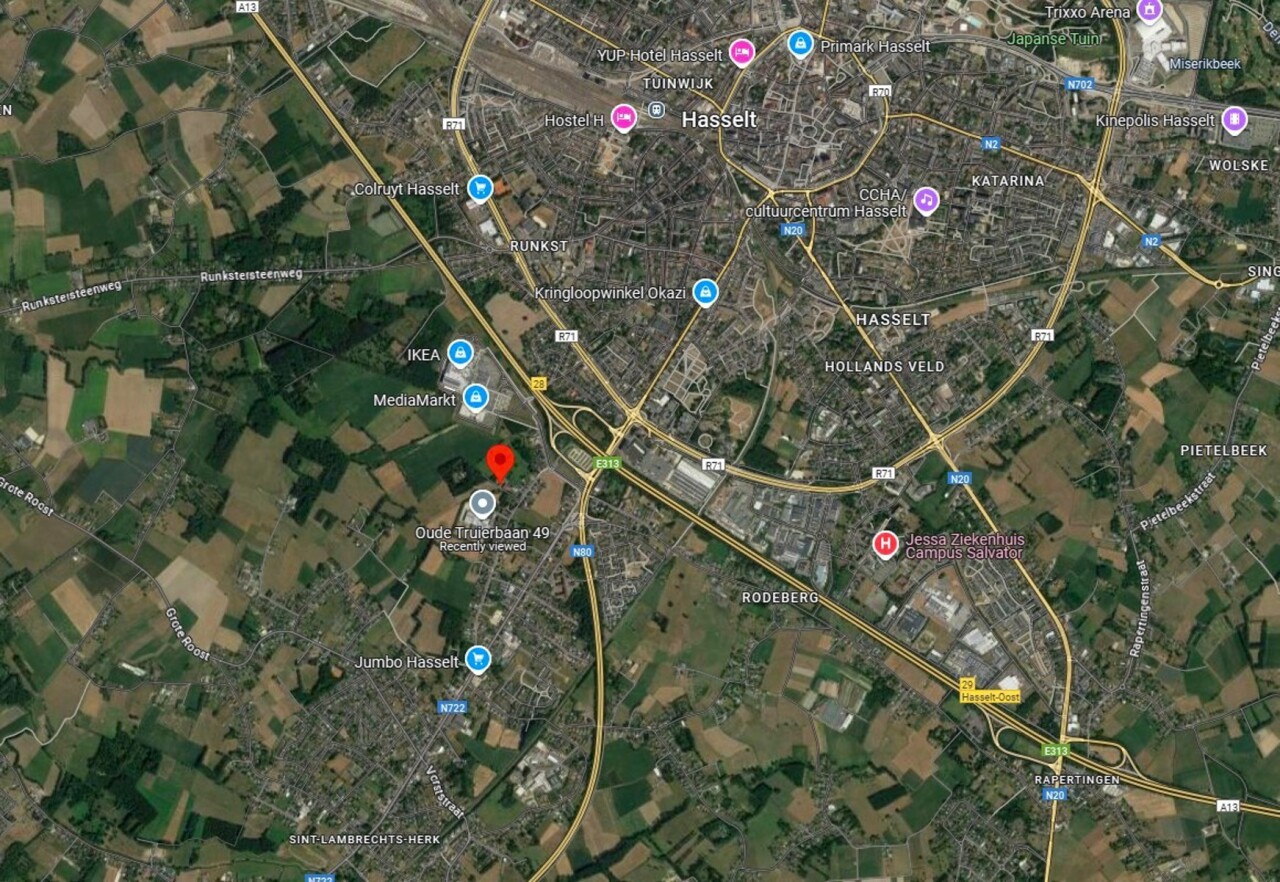This screenshot has width=1280, height=882.
Task: Open the IKEA store marker
Action: coord(460,352)
